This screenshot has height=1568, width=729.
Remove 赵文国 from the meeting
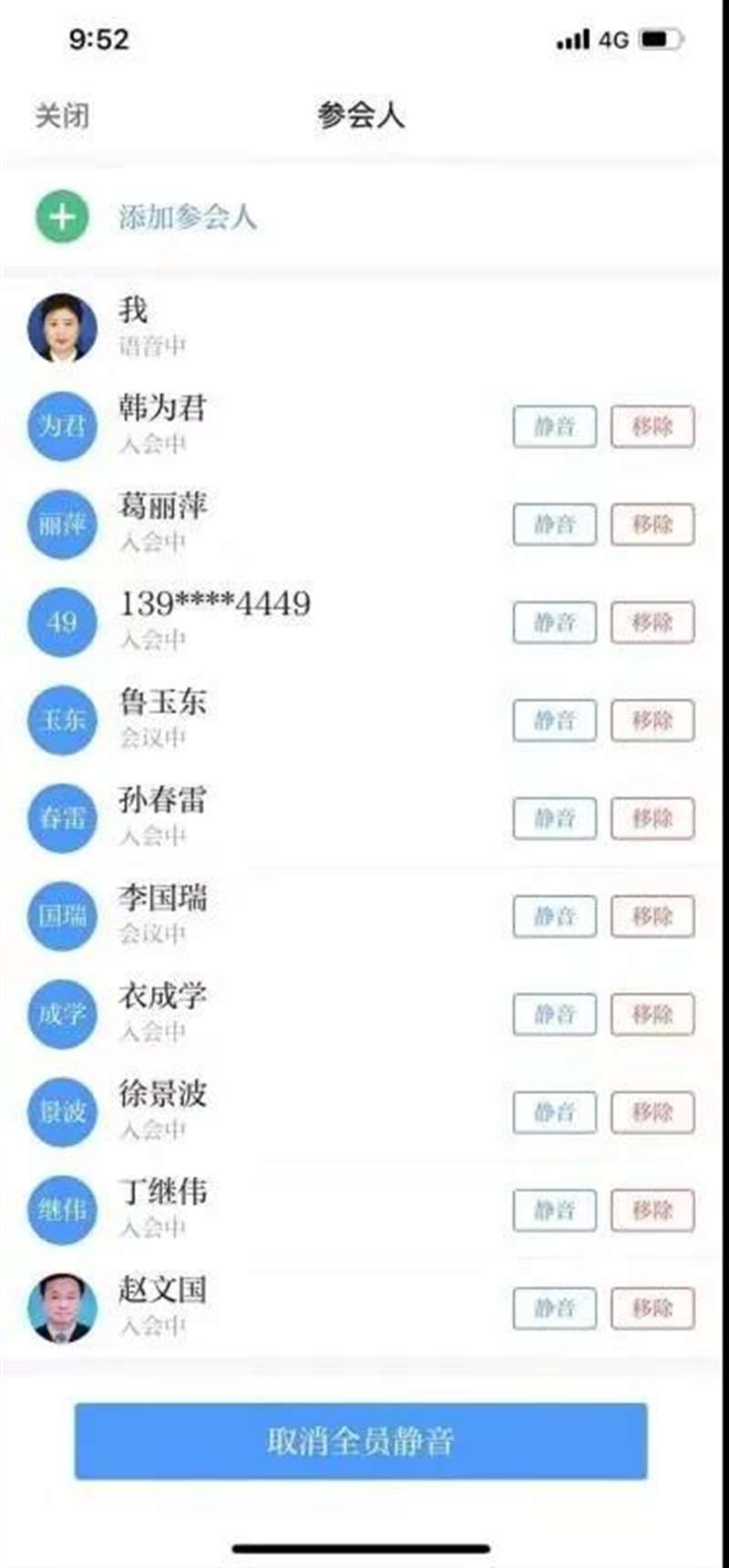[652, 1308]
